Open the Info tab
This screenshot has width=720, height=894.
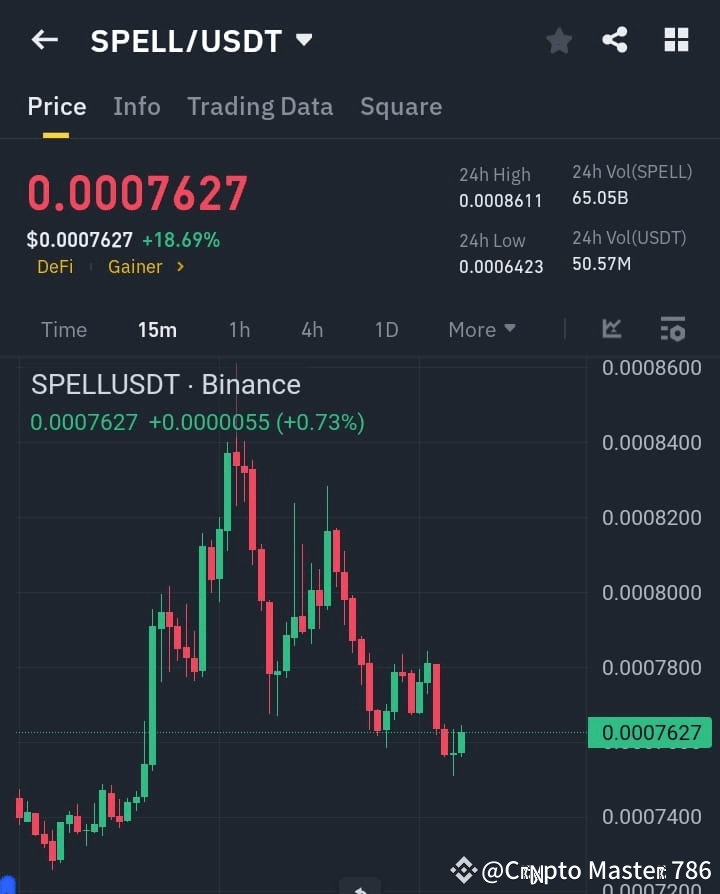pos(137,106)
